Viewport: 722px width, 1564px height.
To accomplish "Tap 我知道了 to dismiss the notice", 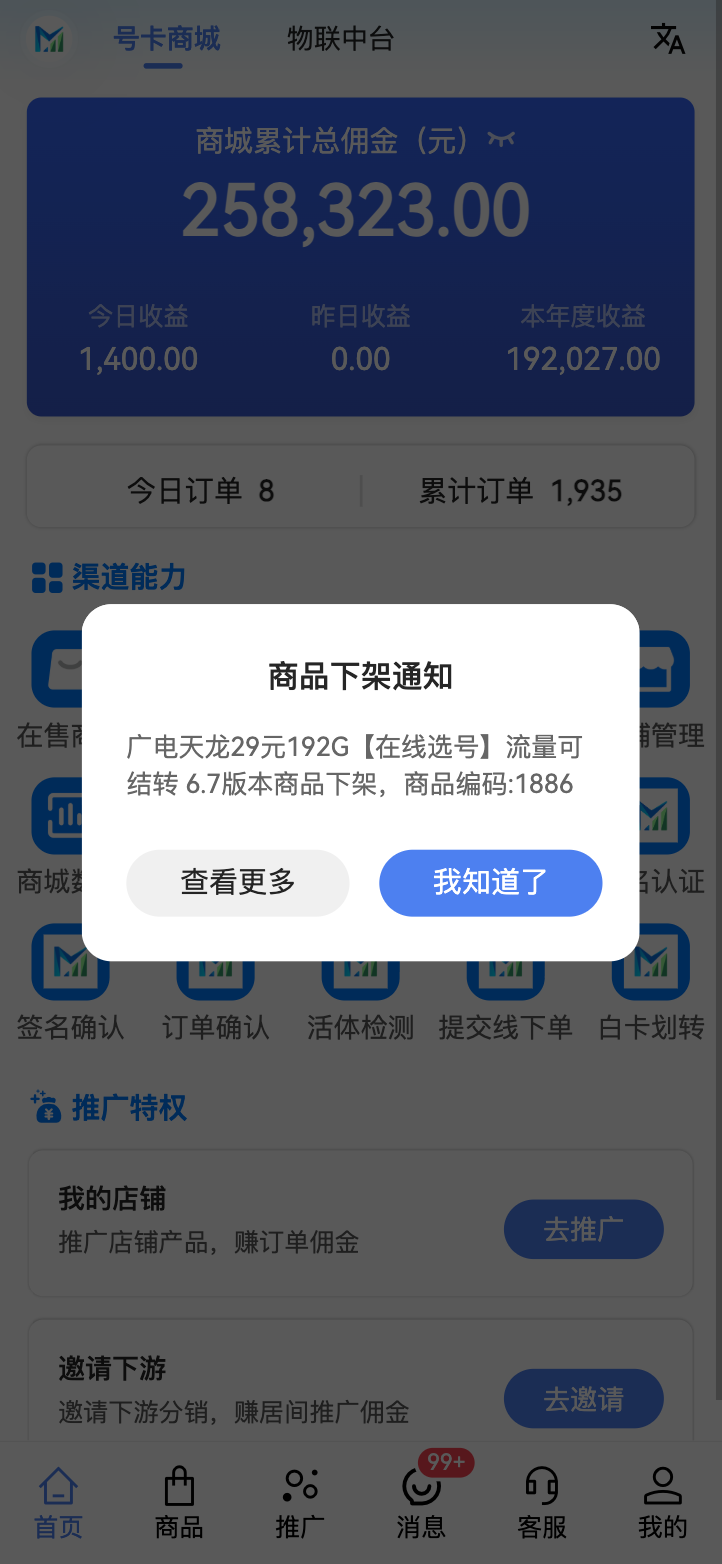I will click(x=490, y=882).
